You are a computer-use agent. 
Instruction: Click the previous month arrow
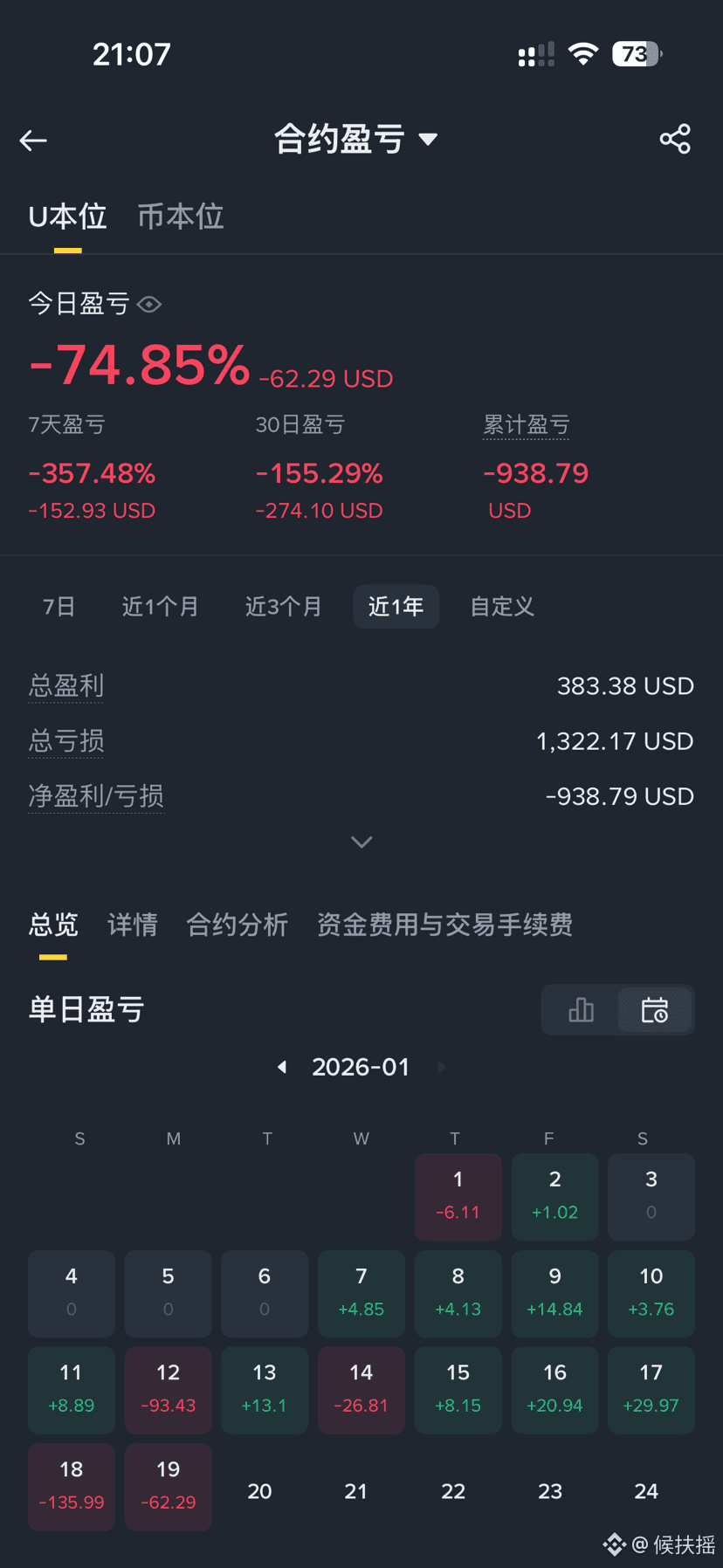coord(281,1066)
